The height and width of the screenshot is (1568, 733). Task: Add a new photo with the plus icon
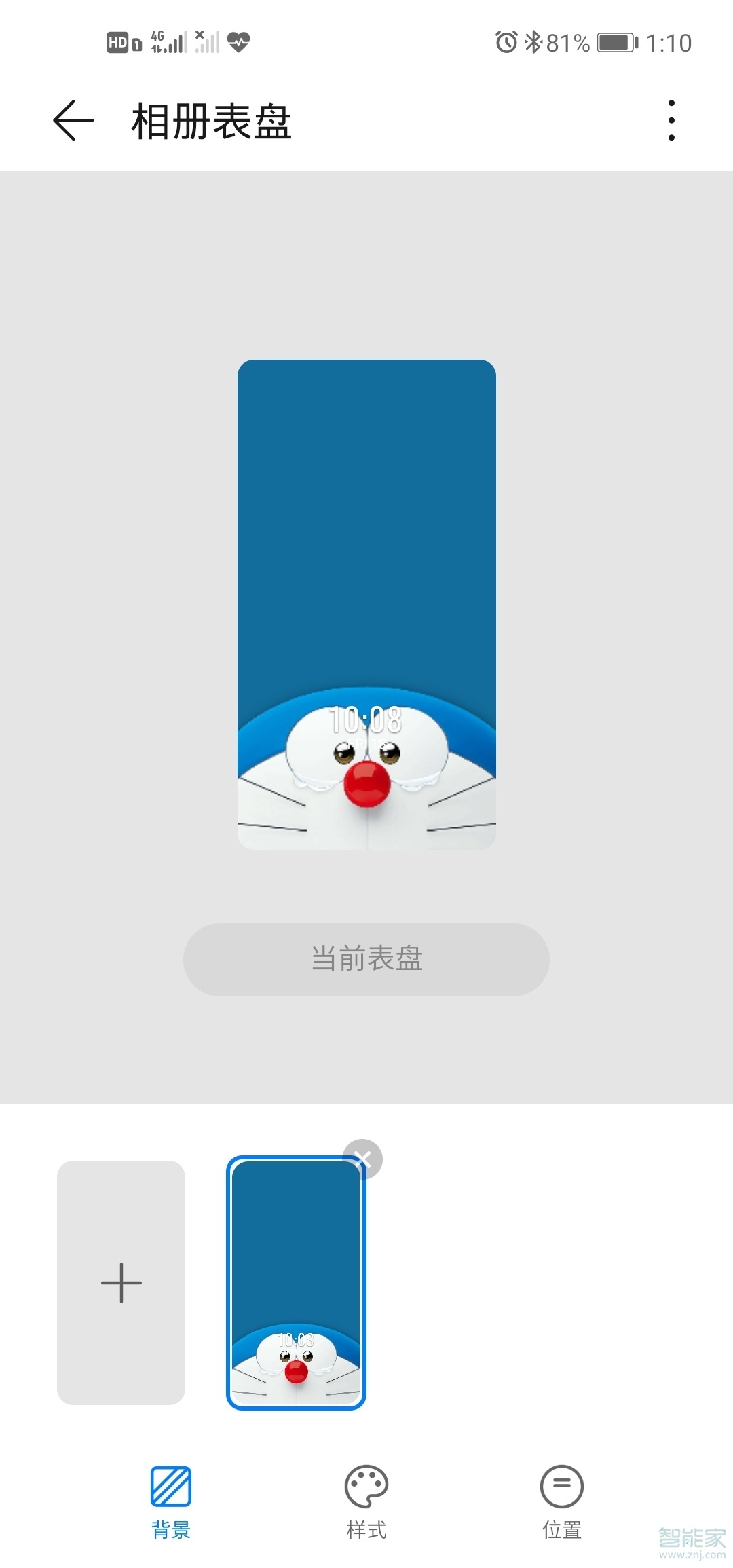[121, 1282]
